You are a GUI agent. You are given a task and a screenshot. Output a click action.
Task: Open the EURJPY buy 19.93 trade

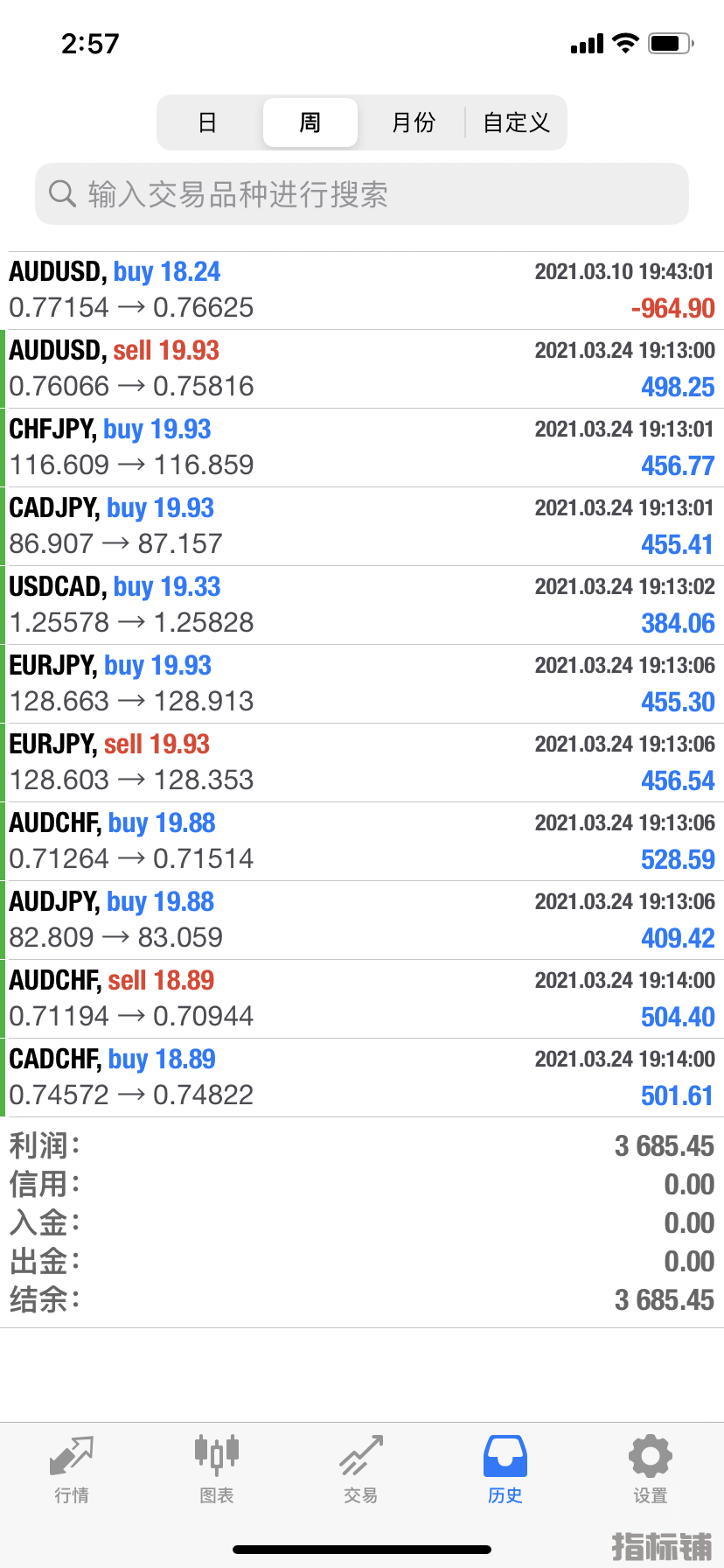362,684
